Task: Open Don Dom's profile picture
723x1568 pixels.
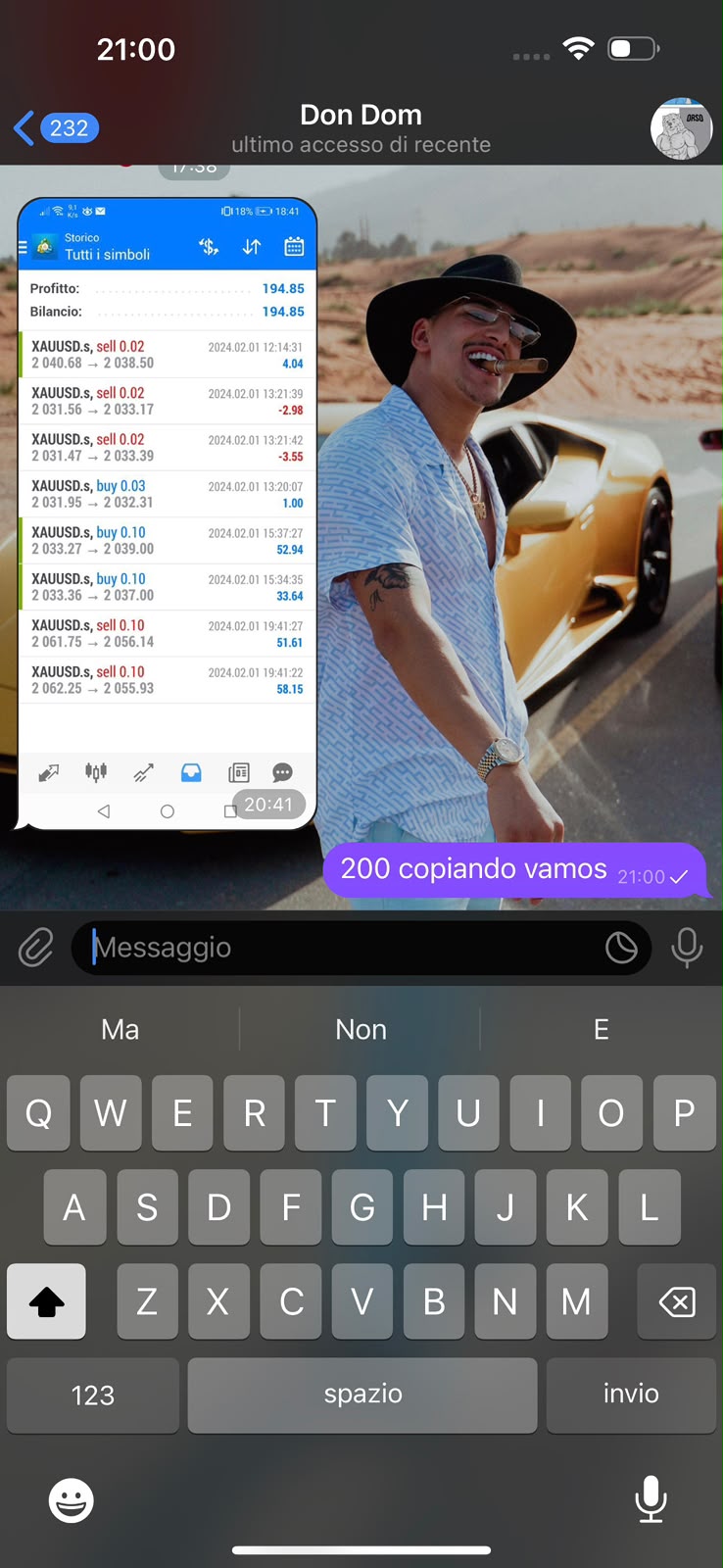Action: [x=681, y=128]
